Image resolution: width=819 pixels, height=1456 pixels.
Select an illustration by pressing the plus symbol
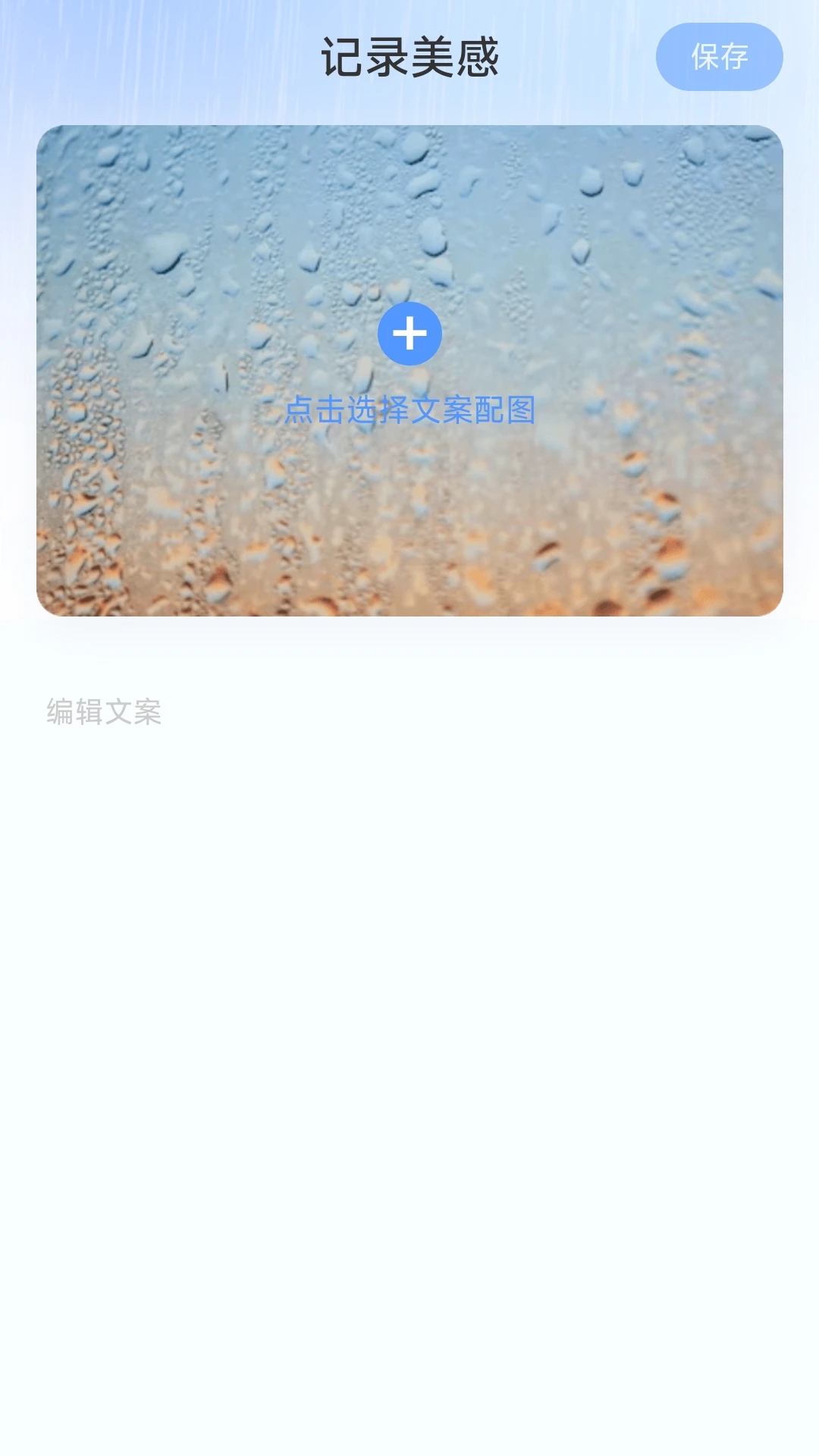pos(409,335)
